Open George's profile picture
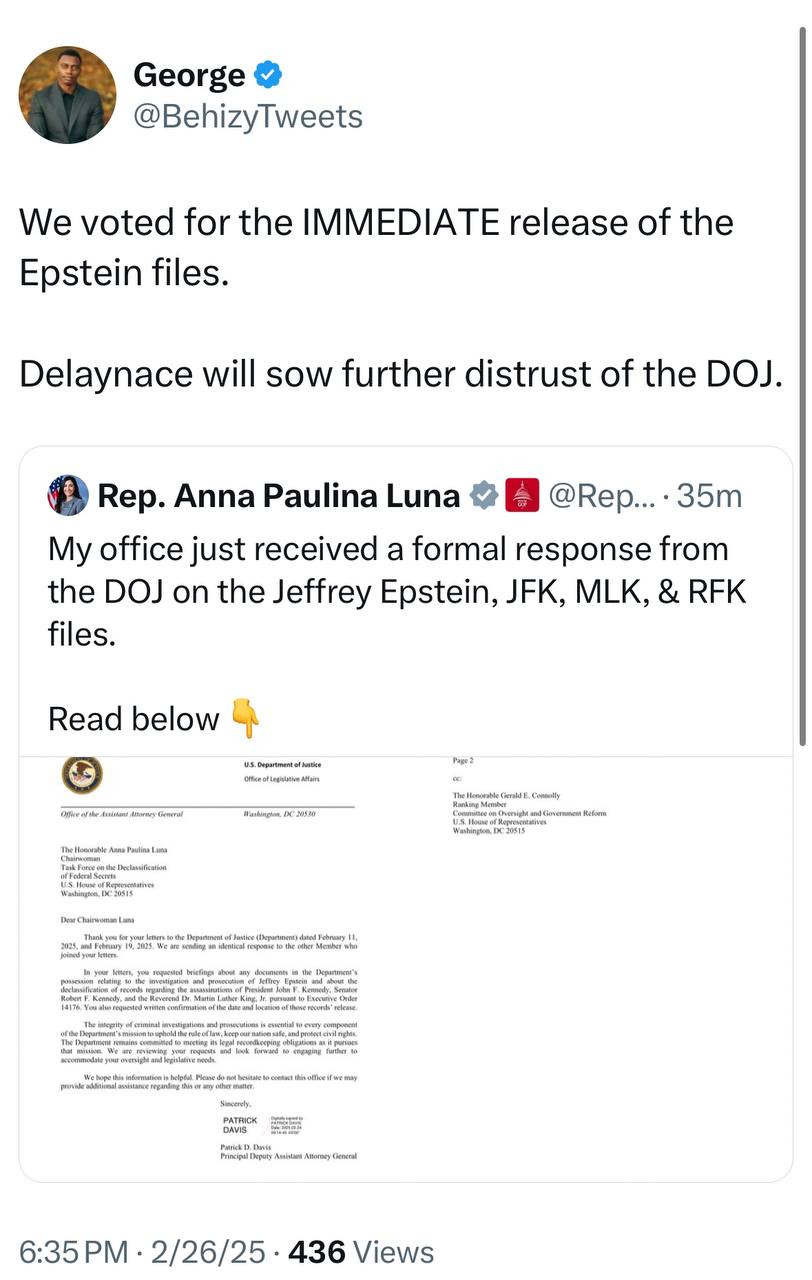 67,95
